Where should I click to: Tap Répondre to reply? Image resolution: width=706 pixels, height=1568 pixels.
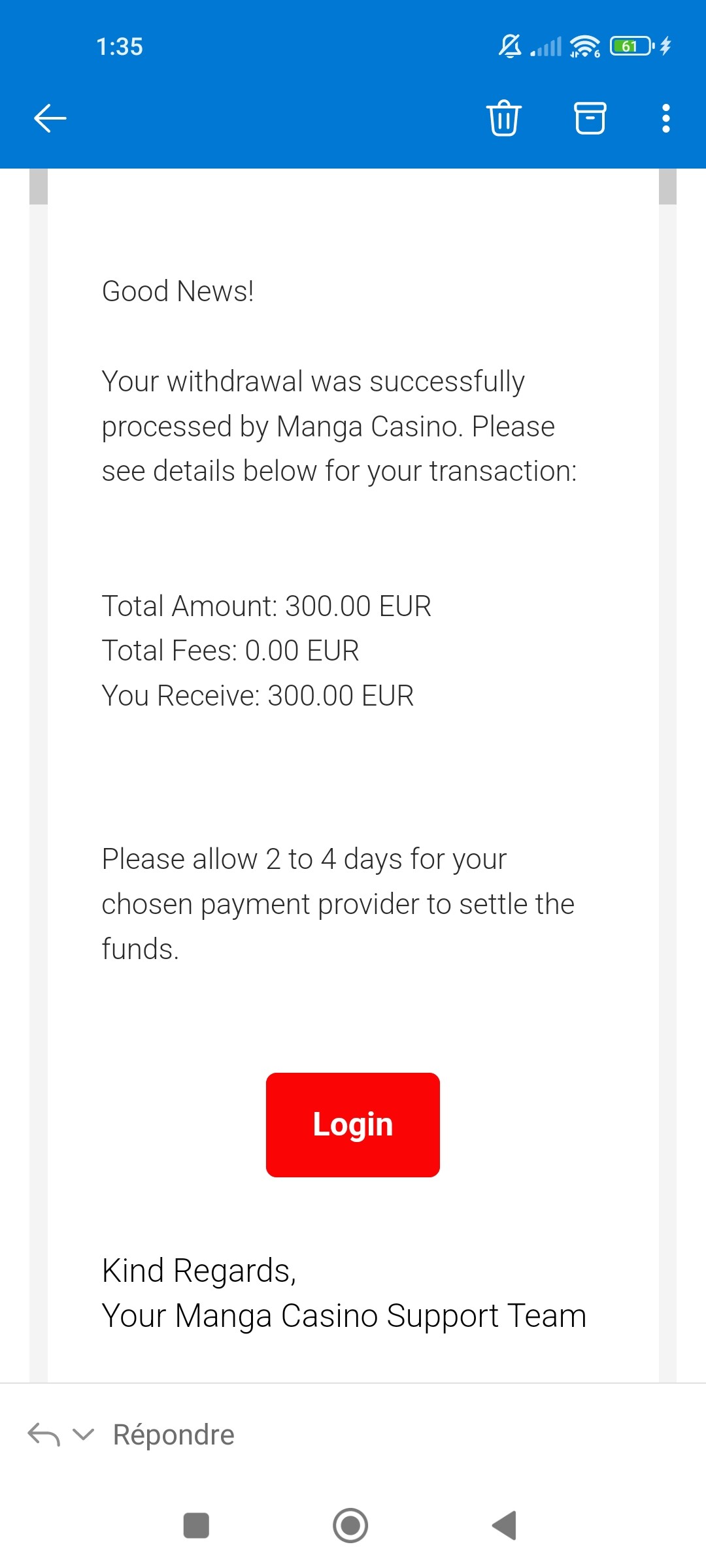coord(173,1435)
